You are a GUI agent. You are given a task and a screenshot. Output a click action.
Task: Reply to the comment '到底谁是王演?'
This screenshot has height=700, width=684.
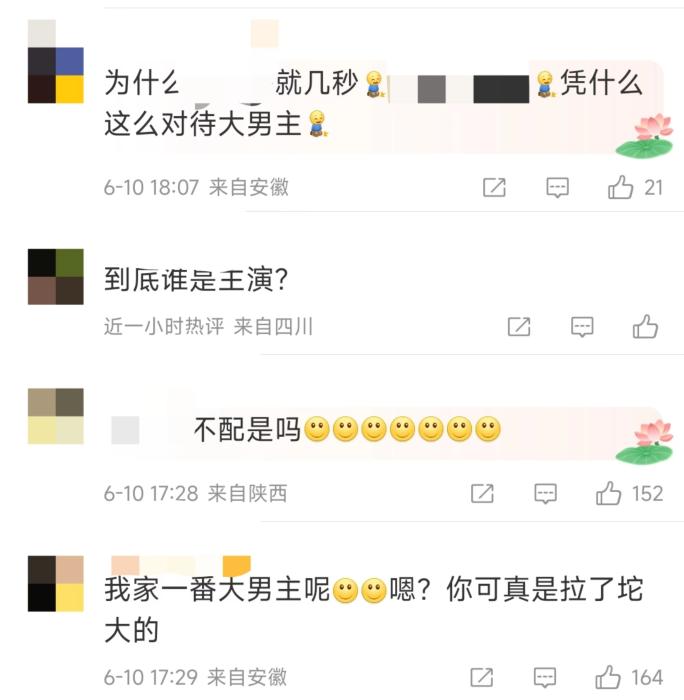click(x=582, y=326)
